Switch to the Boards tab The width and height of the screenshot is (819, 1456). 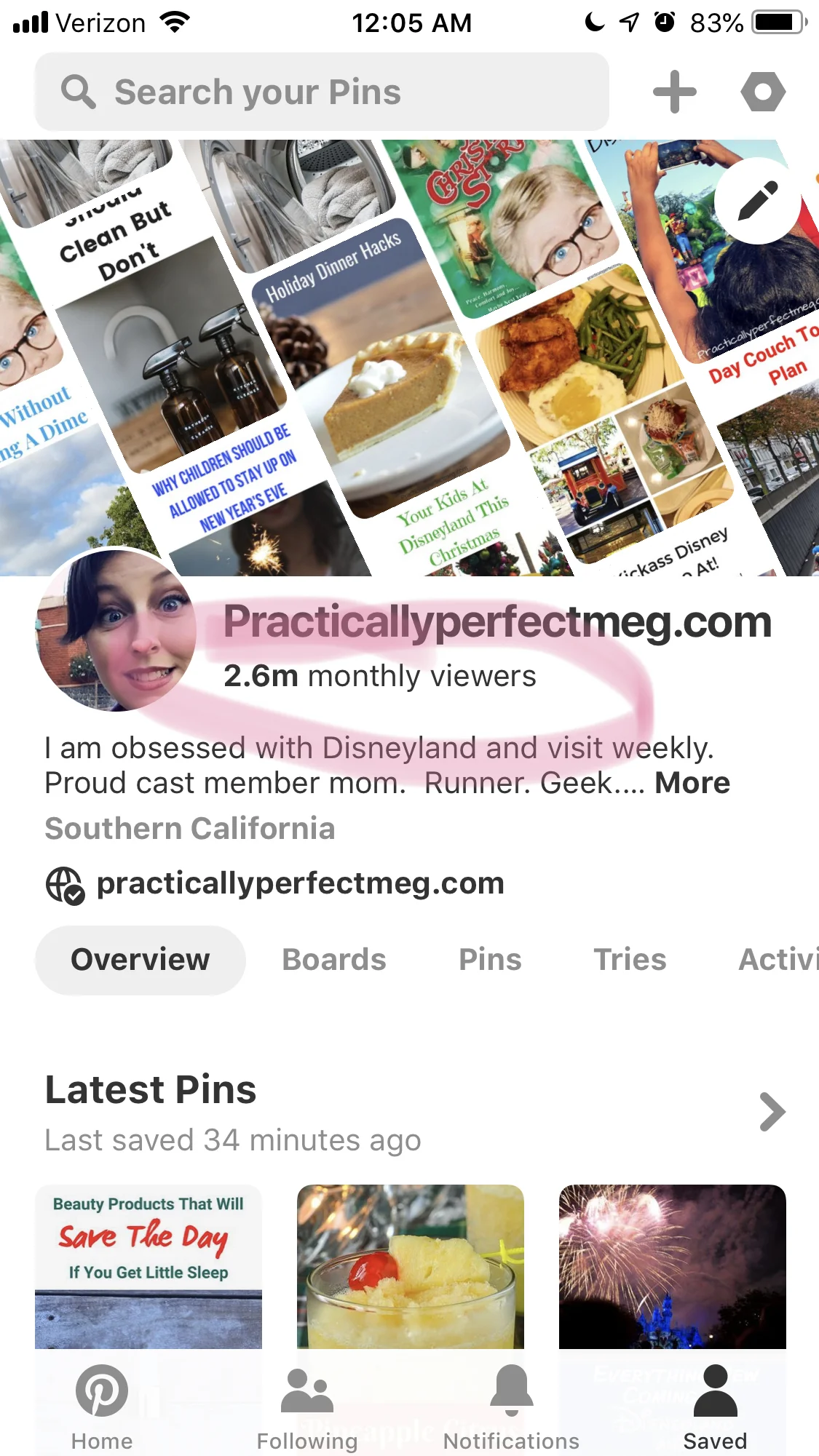point(334,960)
